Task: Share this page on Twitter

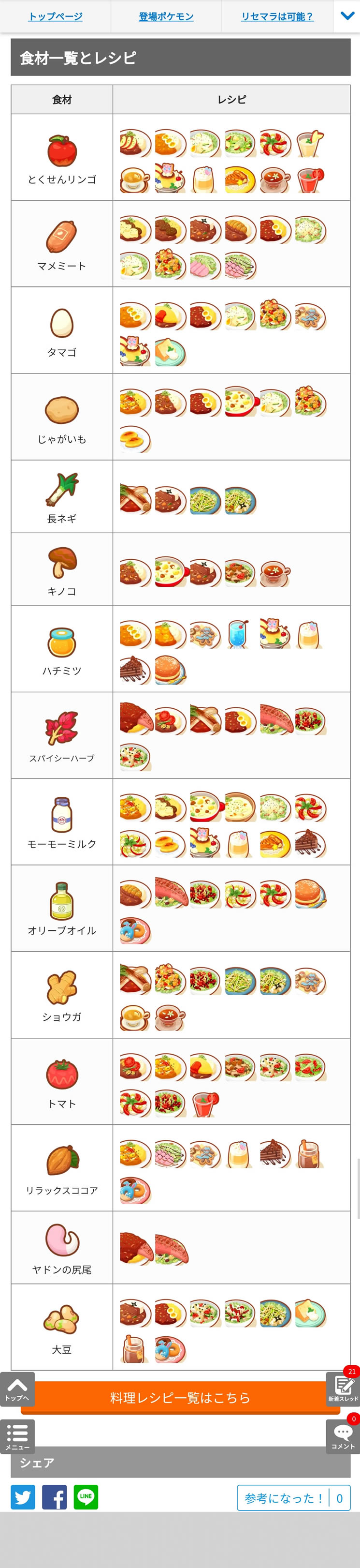Action: tap(23, 1497)
